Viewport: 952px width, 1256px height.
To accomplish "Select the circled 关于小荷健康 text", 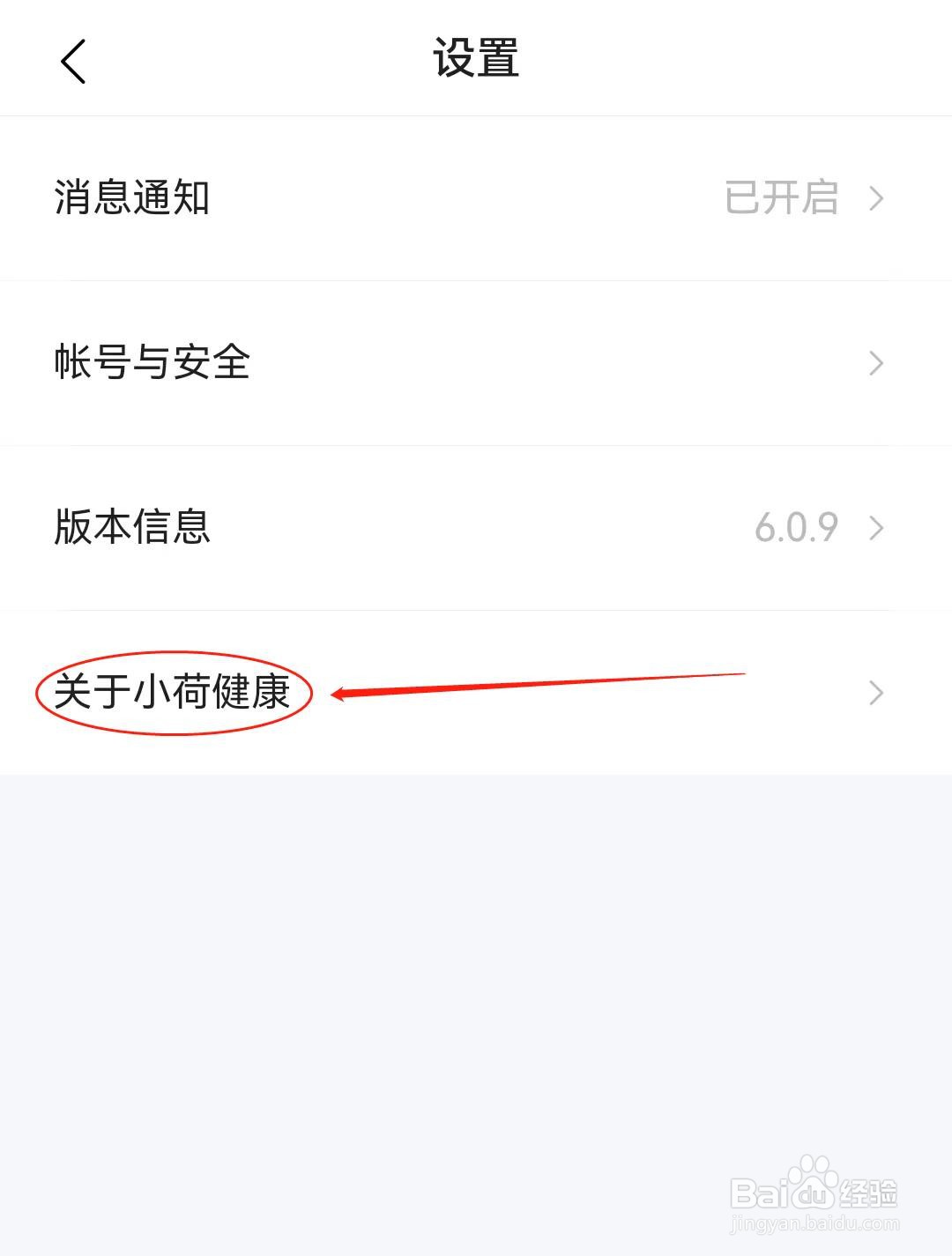I will [x=174, y=695].
